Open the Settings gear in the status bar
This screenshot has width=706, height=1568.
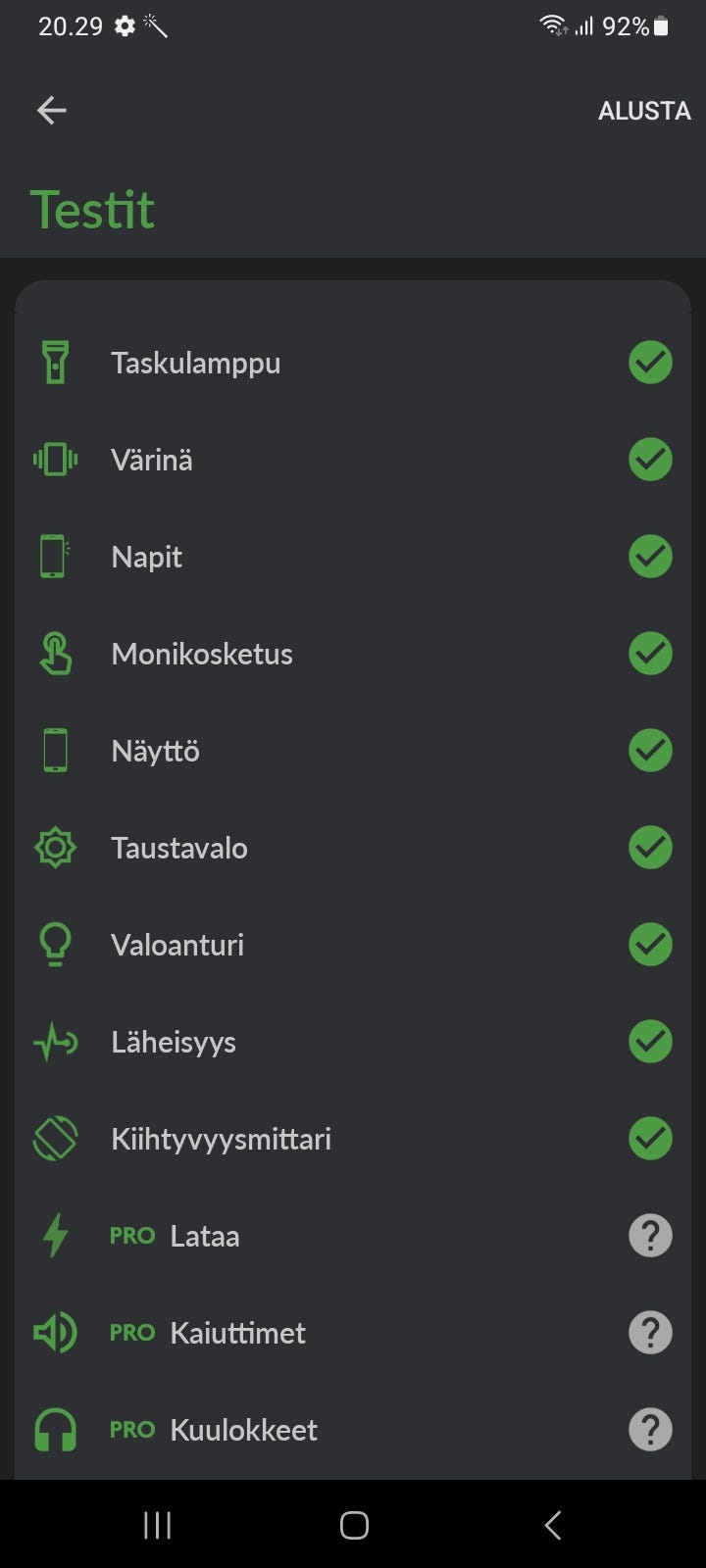pyautogui.click(x=125, y=26)
